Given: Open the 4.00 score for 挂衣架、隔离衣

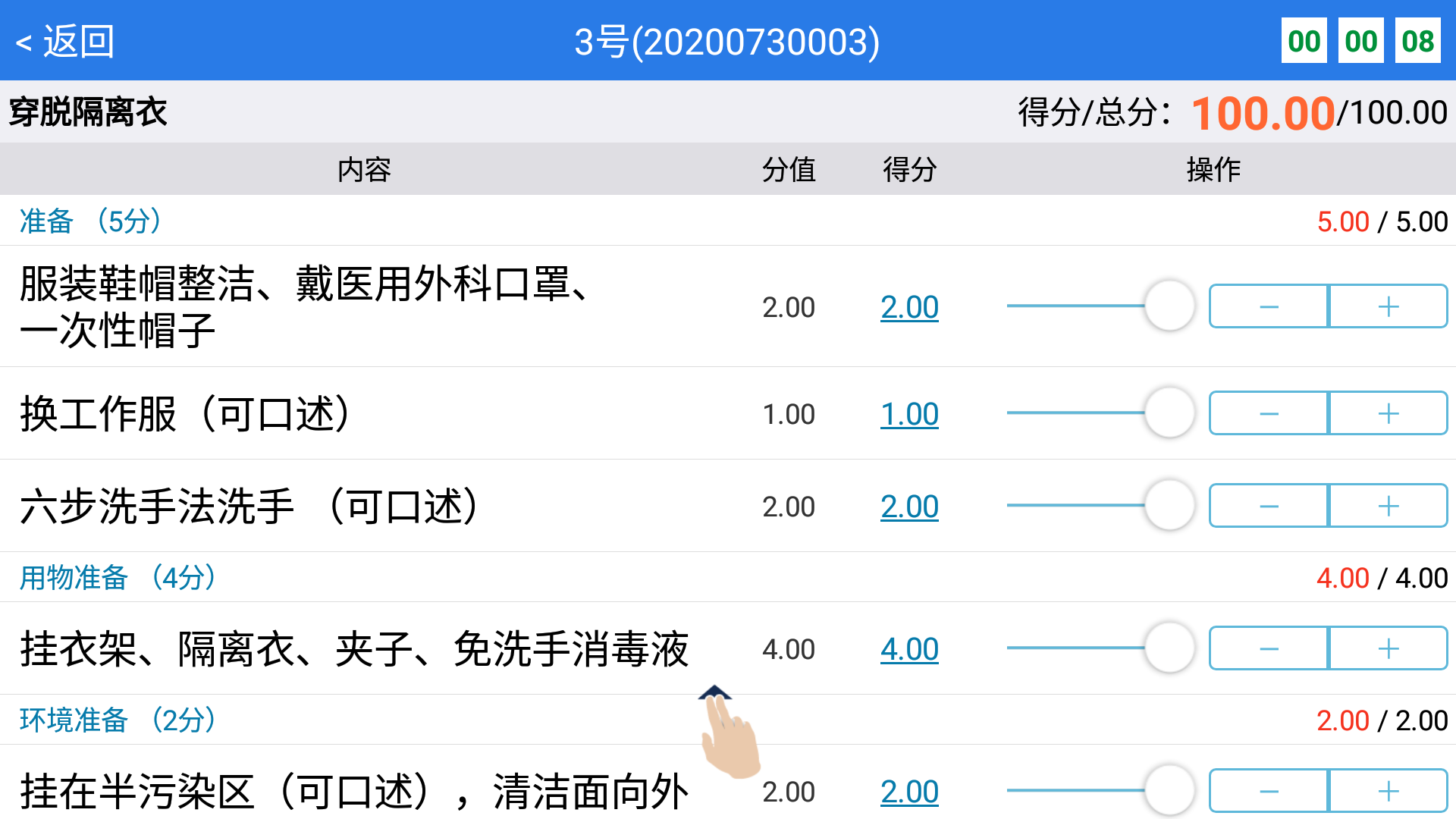Looking at the screenshot, I should [x=909, y=649].
